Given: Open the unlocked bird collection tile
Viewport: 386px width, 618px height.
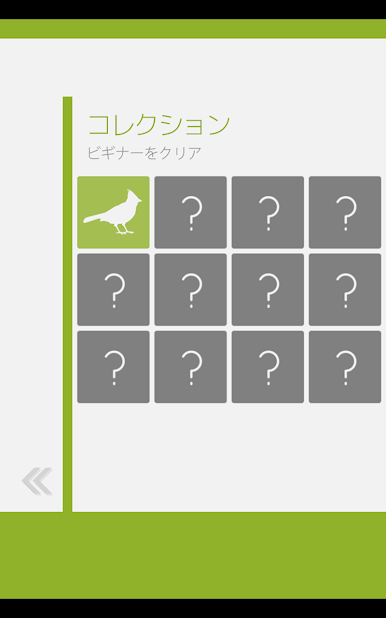Looking at the screenshot, I should (x=113, y=212).
